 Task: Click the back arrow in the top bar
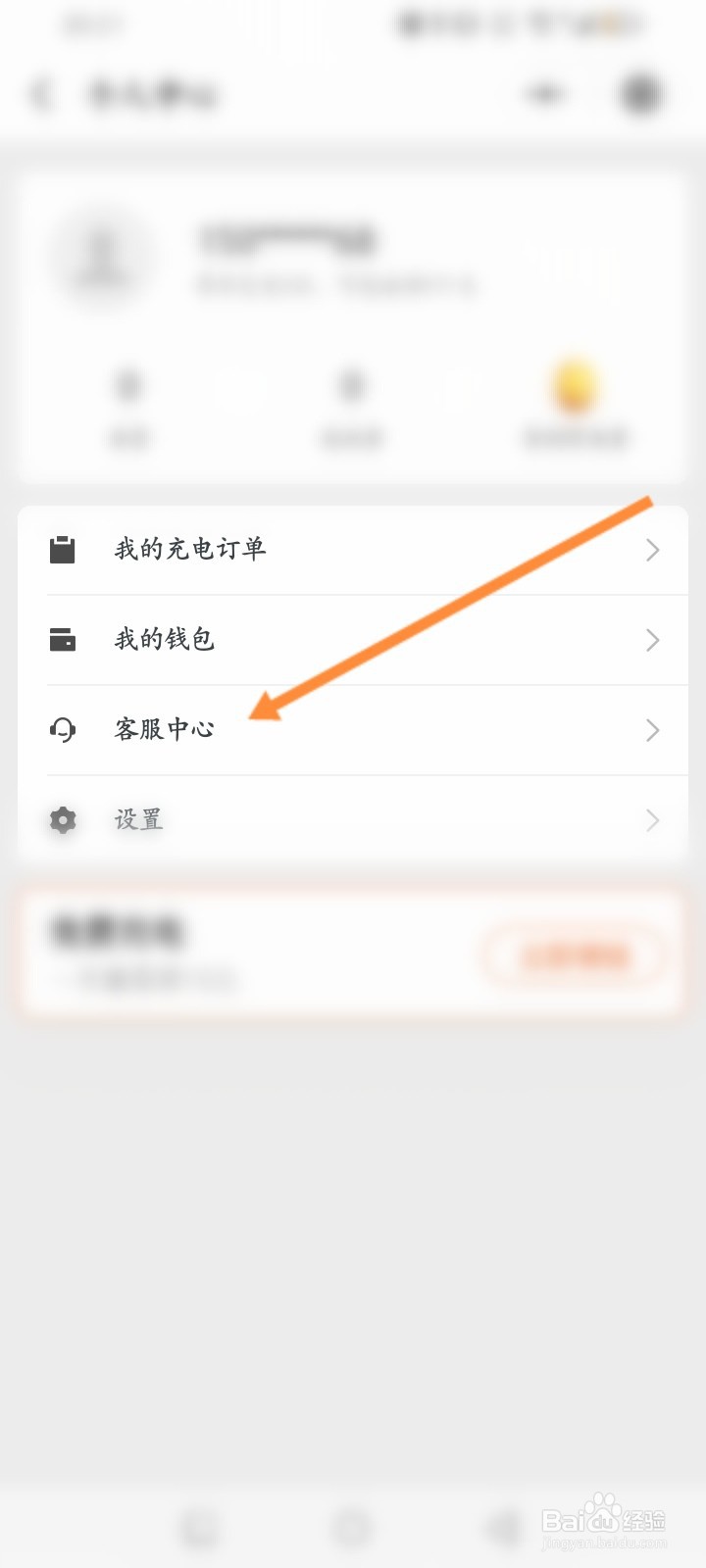41,93
